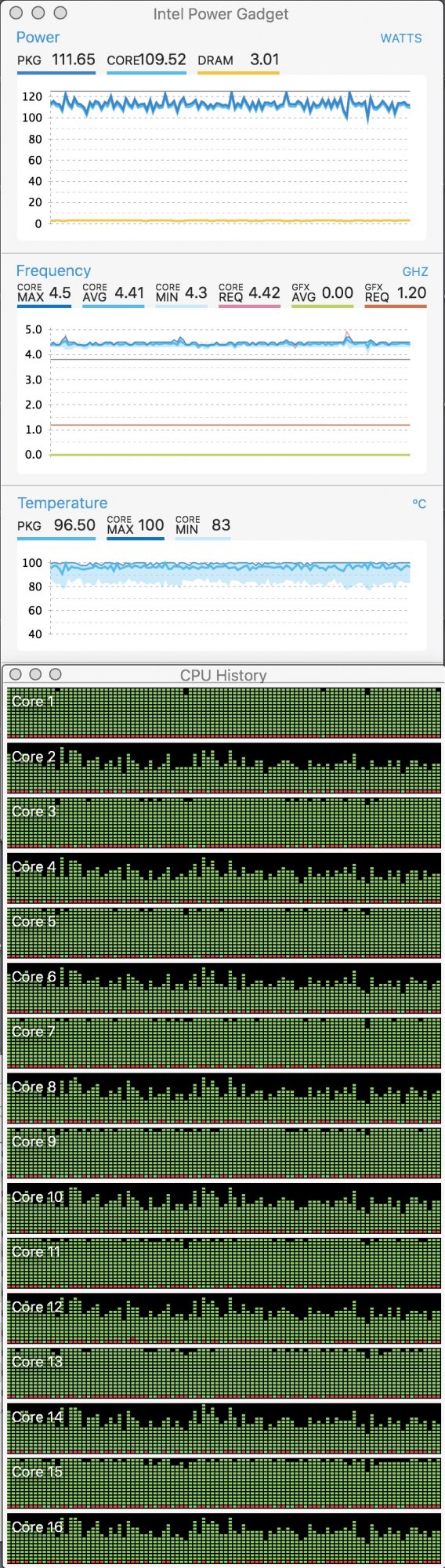Minimize the CPU History window
The height and width of the screenshot is (1568, 445).
[x=35, y=674]
